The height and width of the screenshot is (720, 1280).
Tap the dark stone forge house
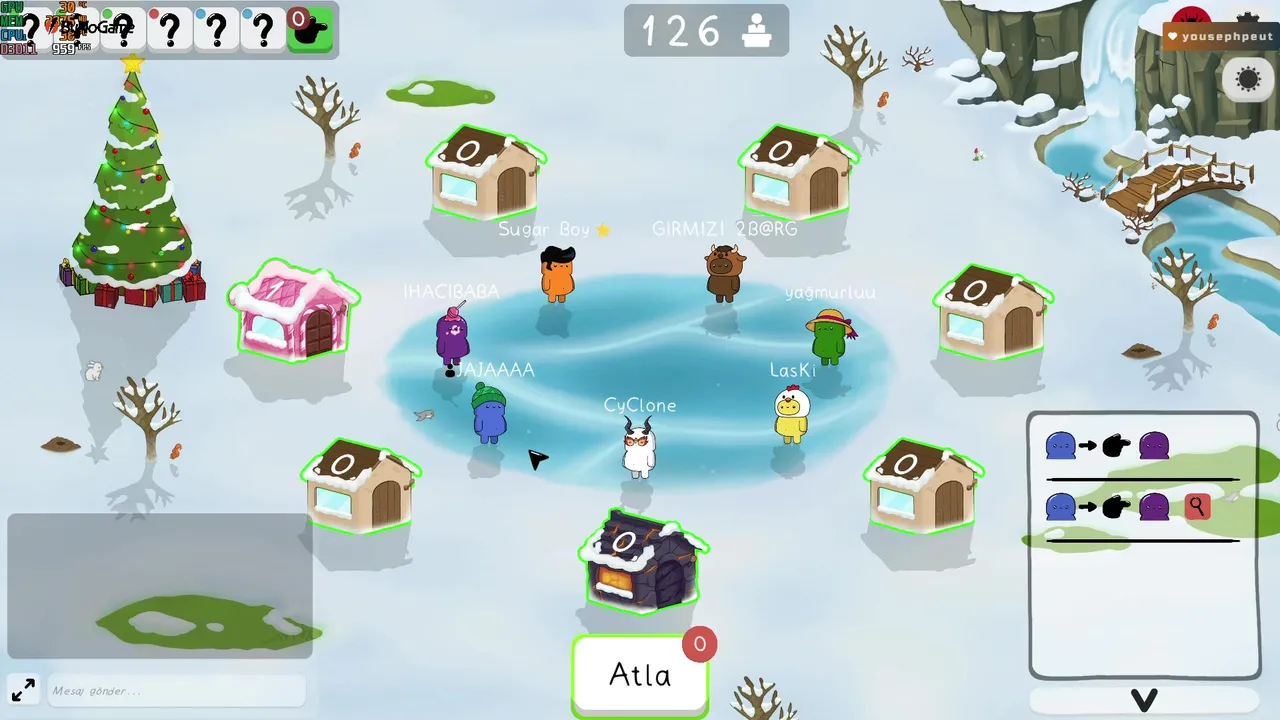[641, 561]
